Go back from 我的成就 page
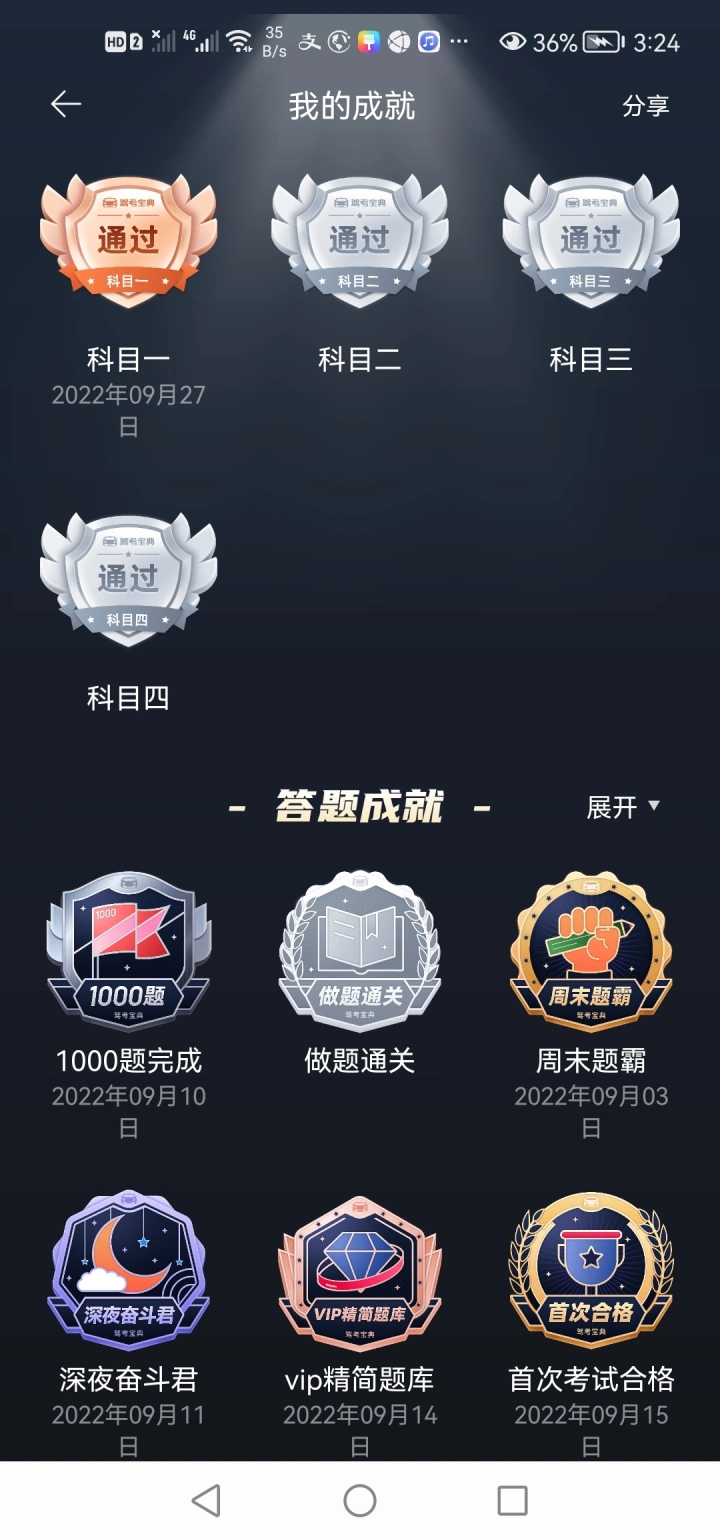Viewport: 720px width, 1540px height. pyautogui.click(x=66, y=105)
